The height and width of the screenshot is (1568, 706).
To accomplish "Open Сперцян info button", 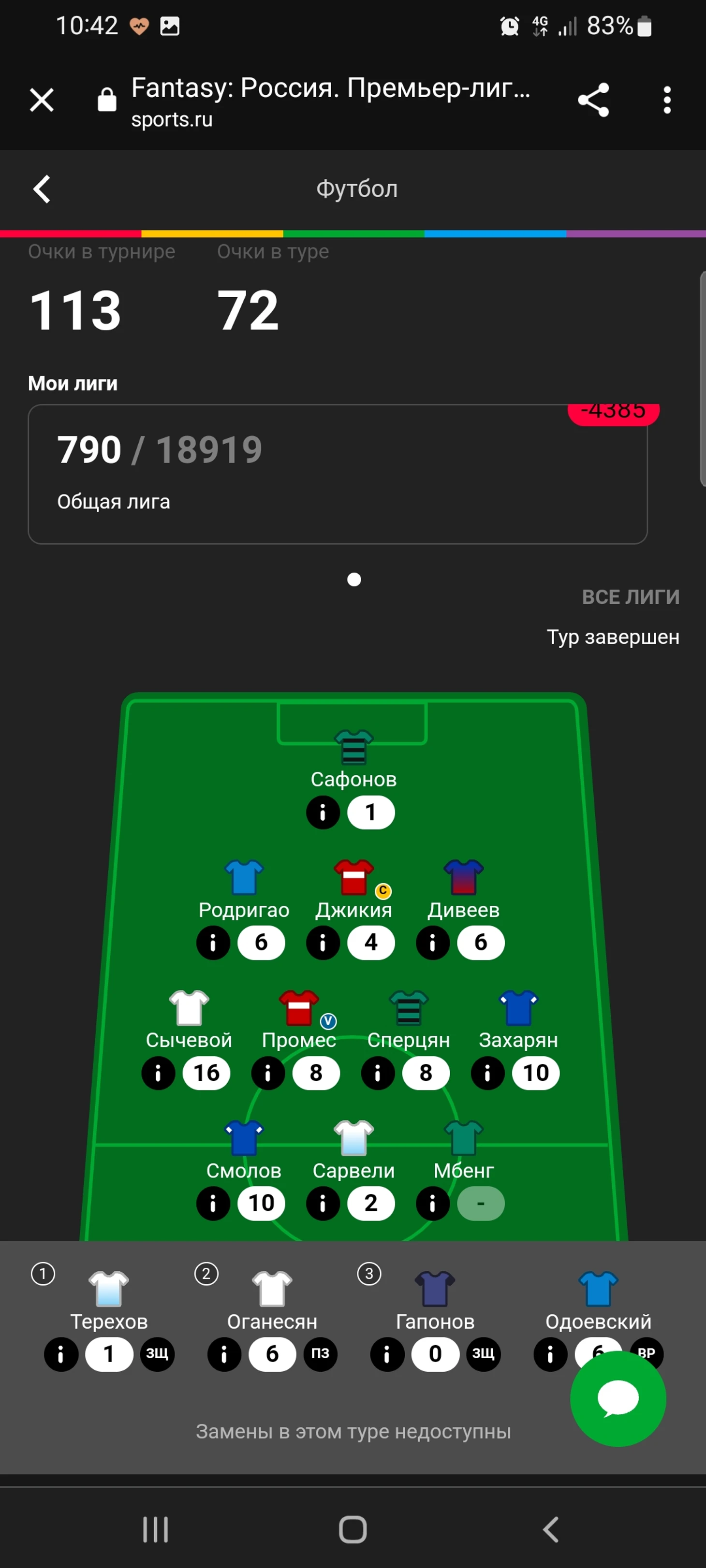I will click(378, 1073).
